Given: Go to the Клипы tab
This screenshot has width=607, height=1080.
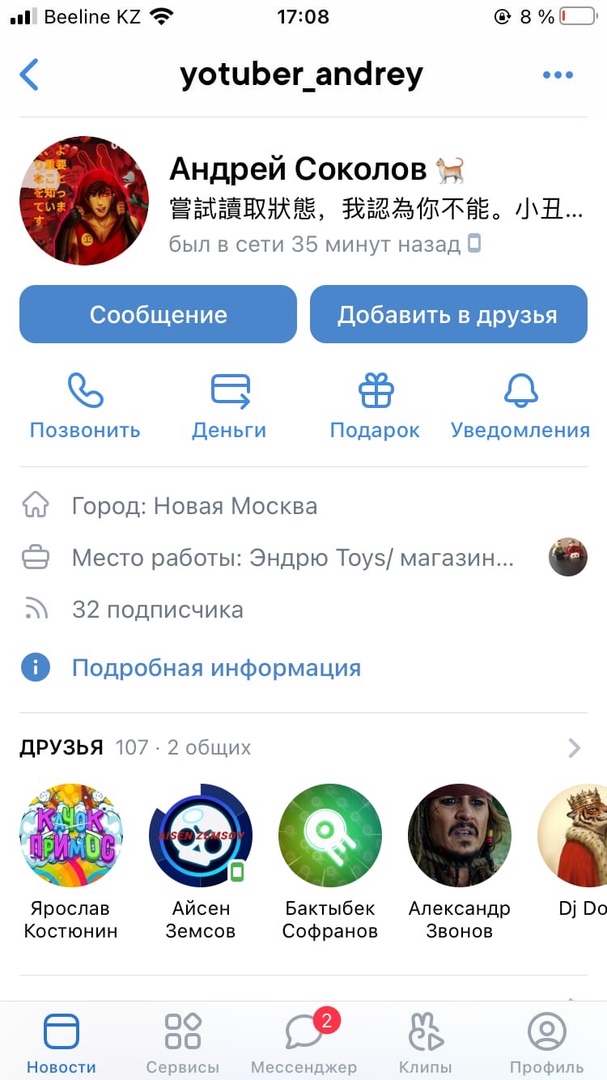Looking at the screenshot, I should coord(425,1040).
